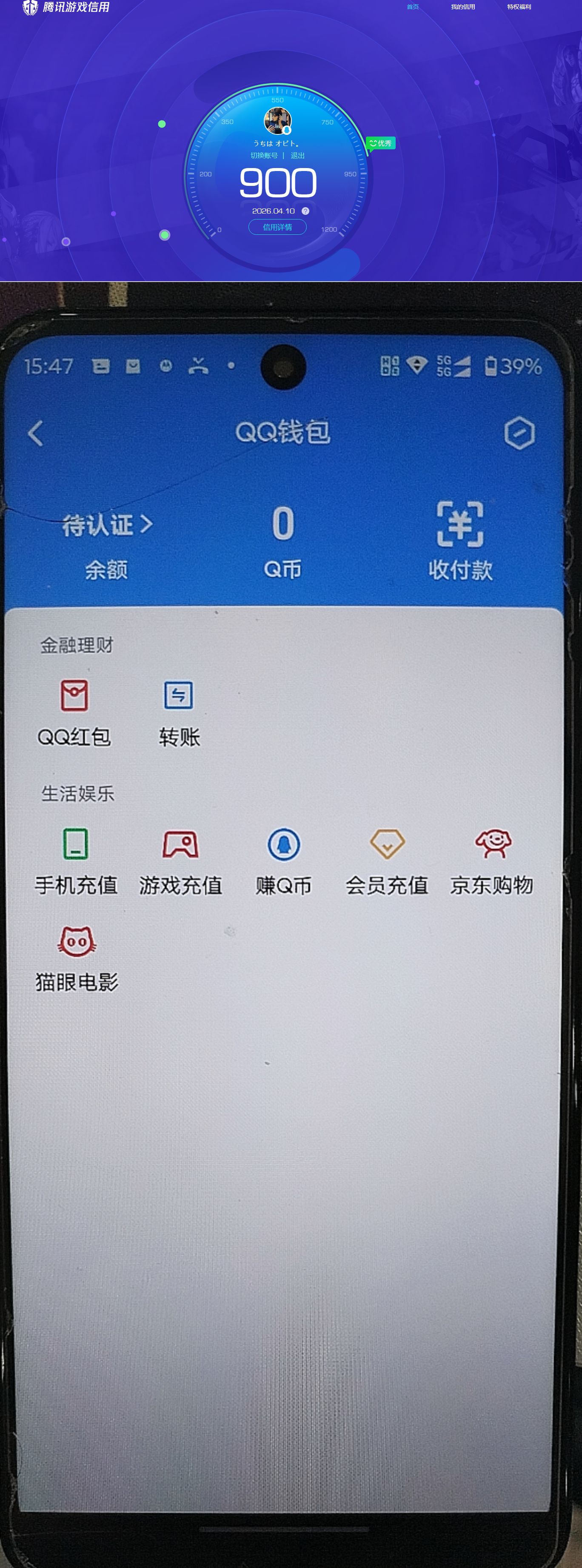Select the 首页 navigation item

point(412,7)
